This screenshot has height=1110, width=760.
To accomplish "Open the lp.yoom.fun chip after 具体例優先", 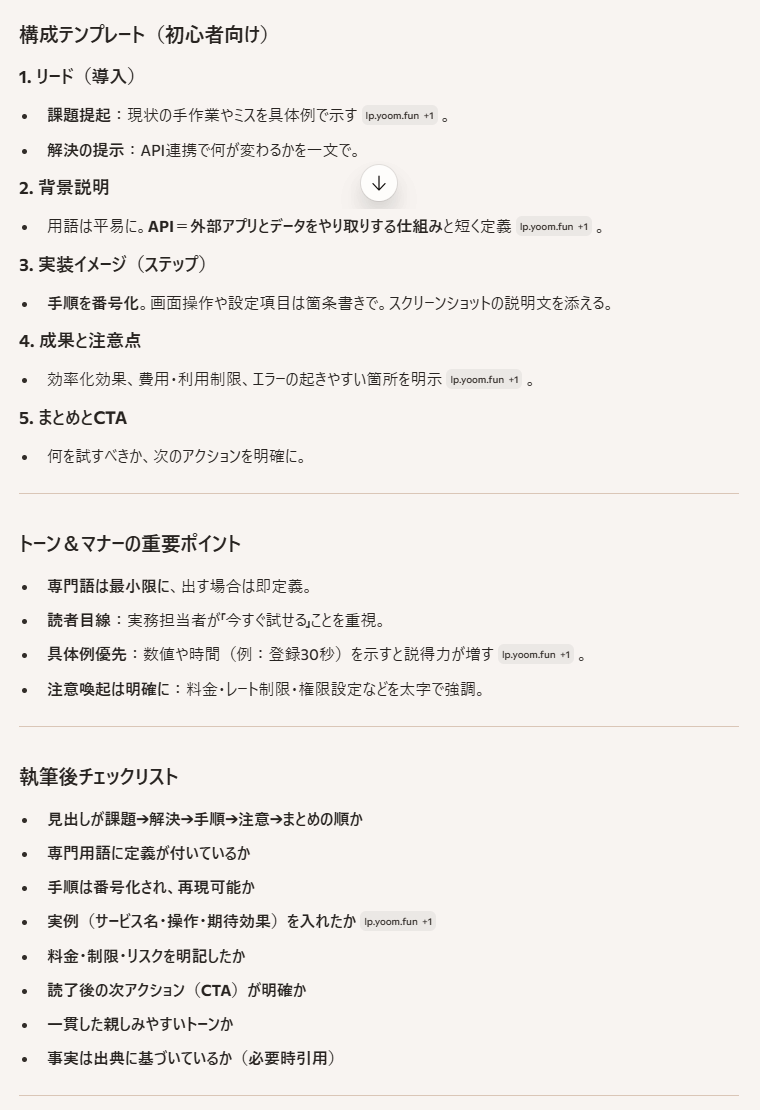I will point(536,655).
